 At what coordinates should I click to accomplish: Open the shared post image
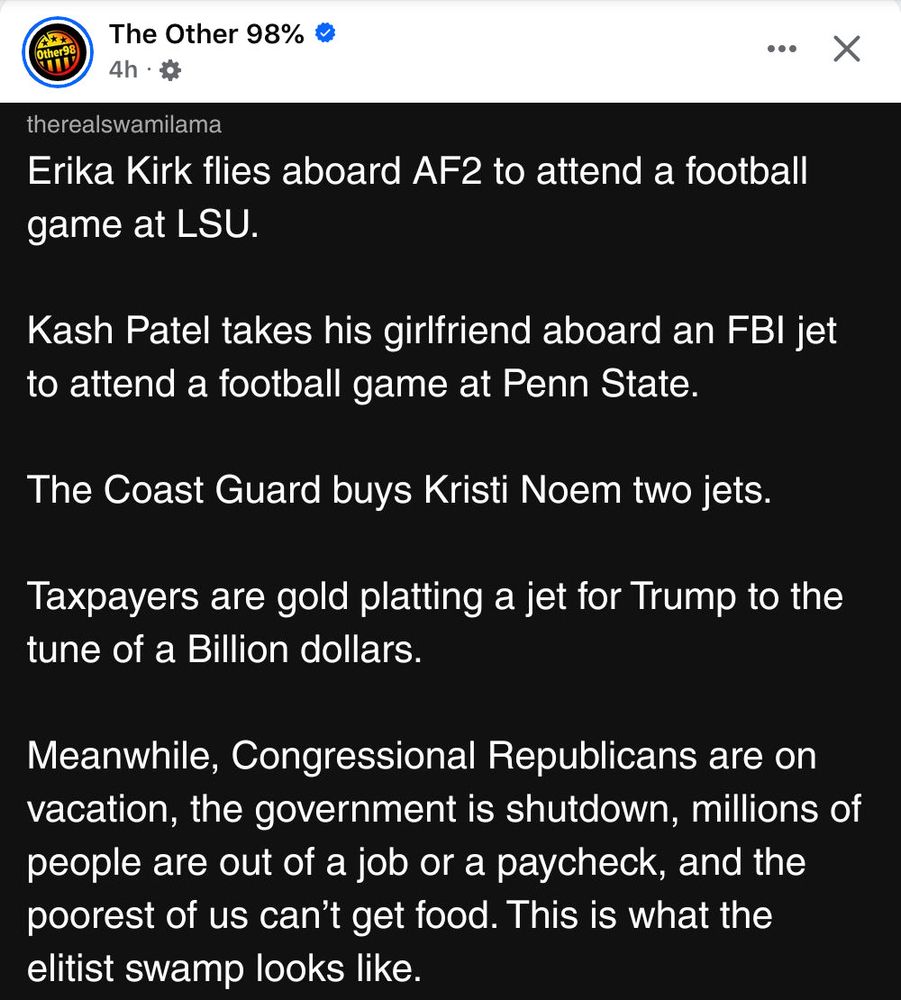[x=450, y=550]
